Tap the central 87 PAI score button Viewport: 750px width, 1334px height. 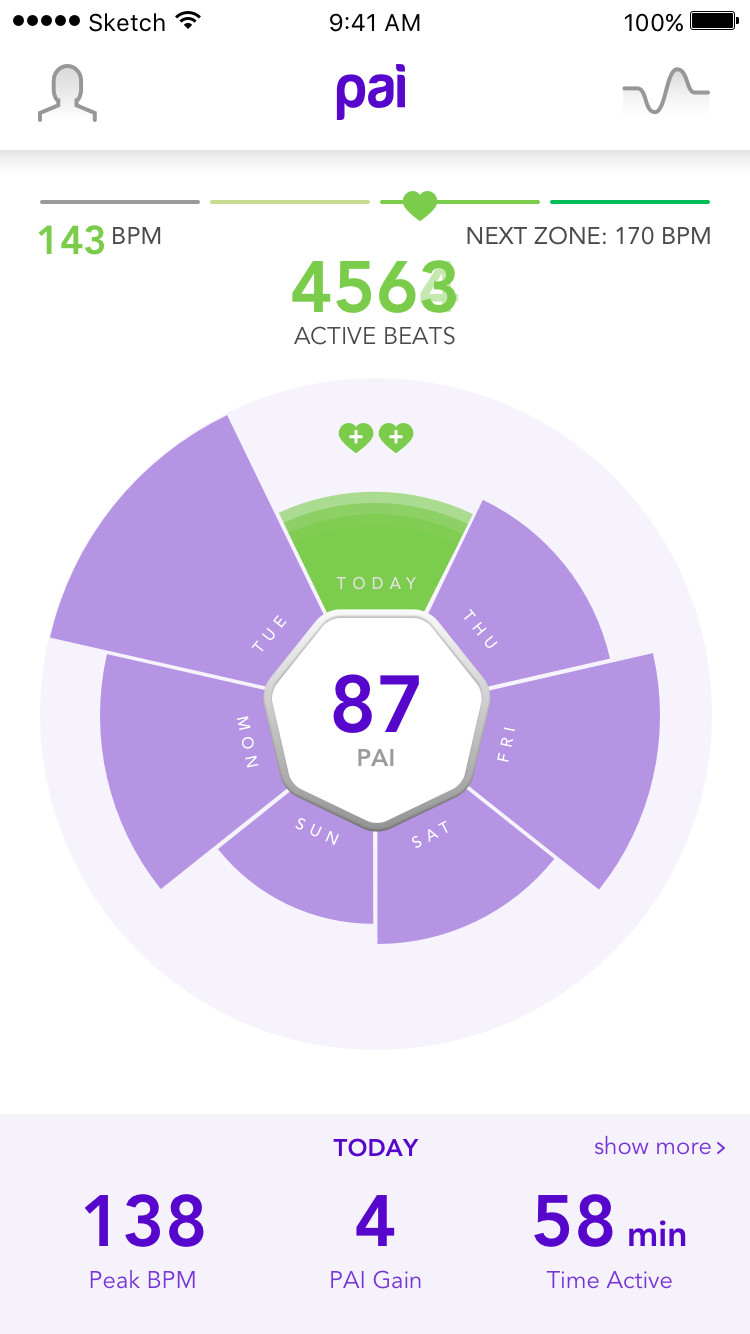(x=376, y=718)
